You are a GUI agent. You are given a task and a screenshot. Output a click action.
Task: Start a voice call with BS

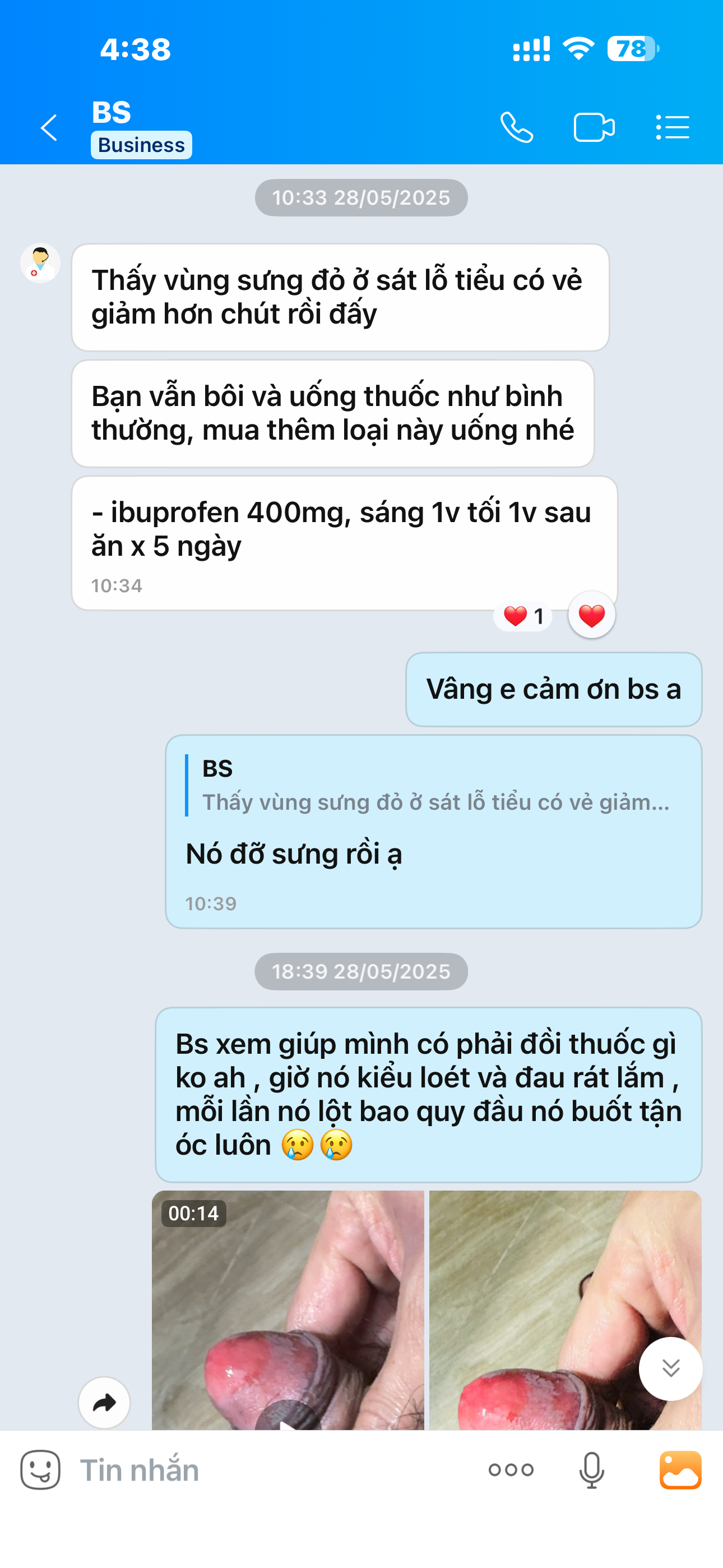[x=517, y=128]
